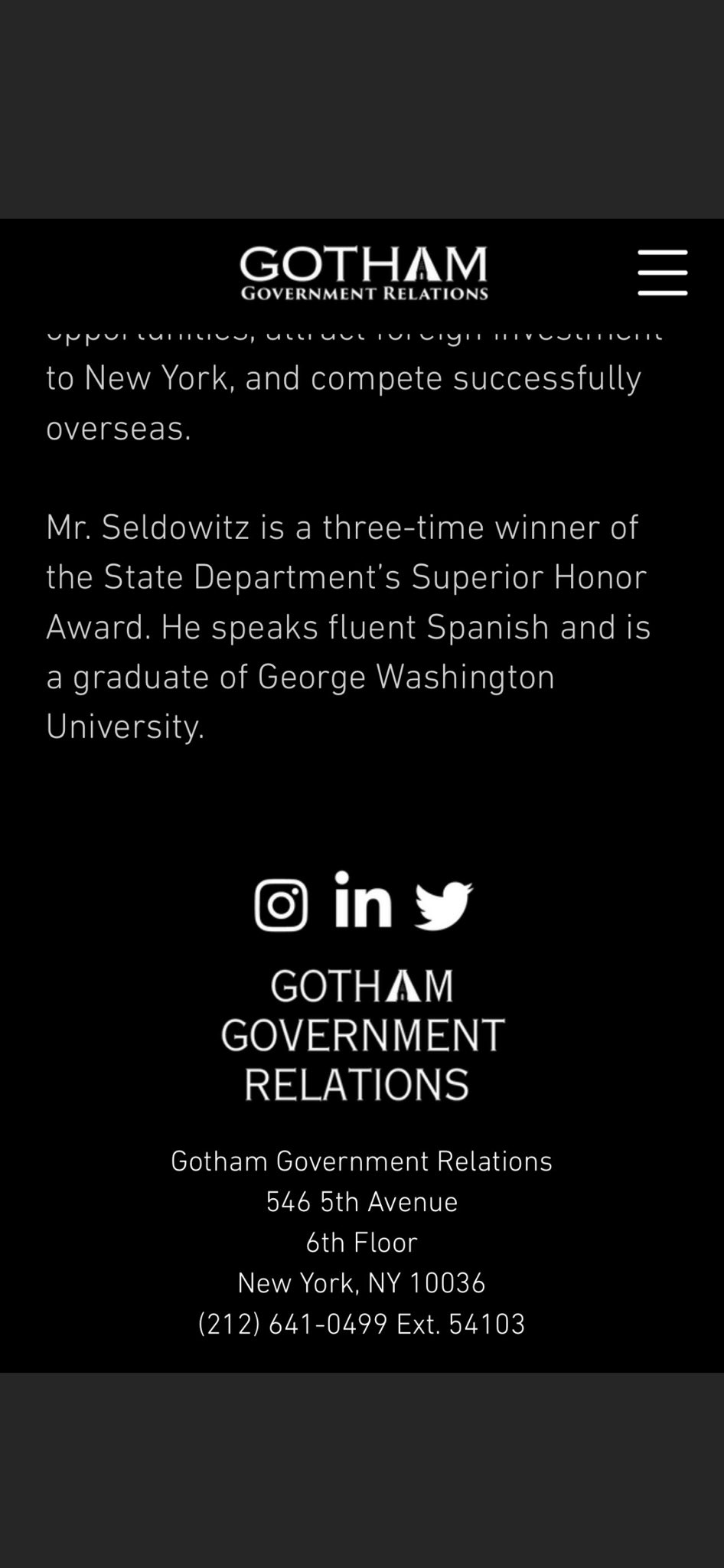Open the LinkedIn page icon
This screenshot has width=724, height=1568.
[363, 900]
